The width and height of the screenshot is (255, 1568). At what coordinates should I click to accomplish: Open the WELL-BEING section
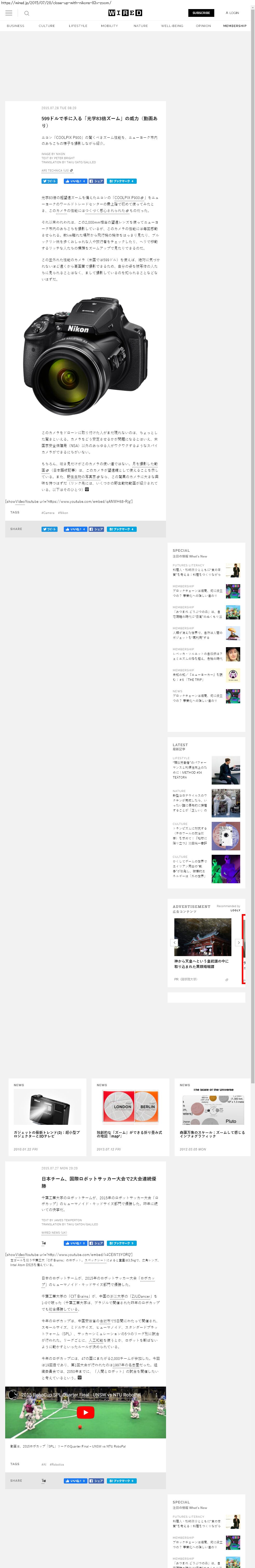click(172, 26)
